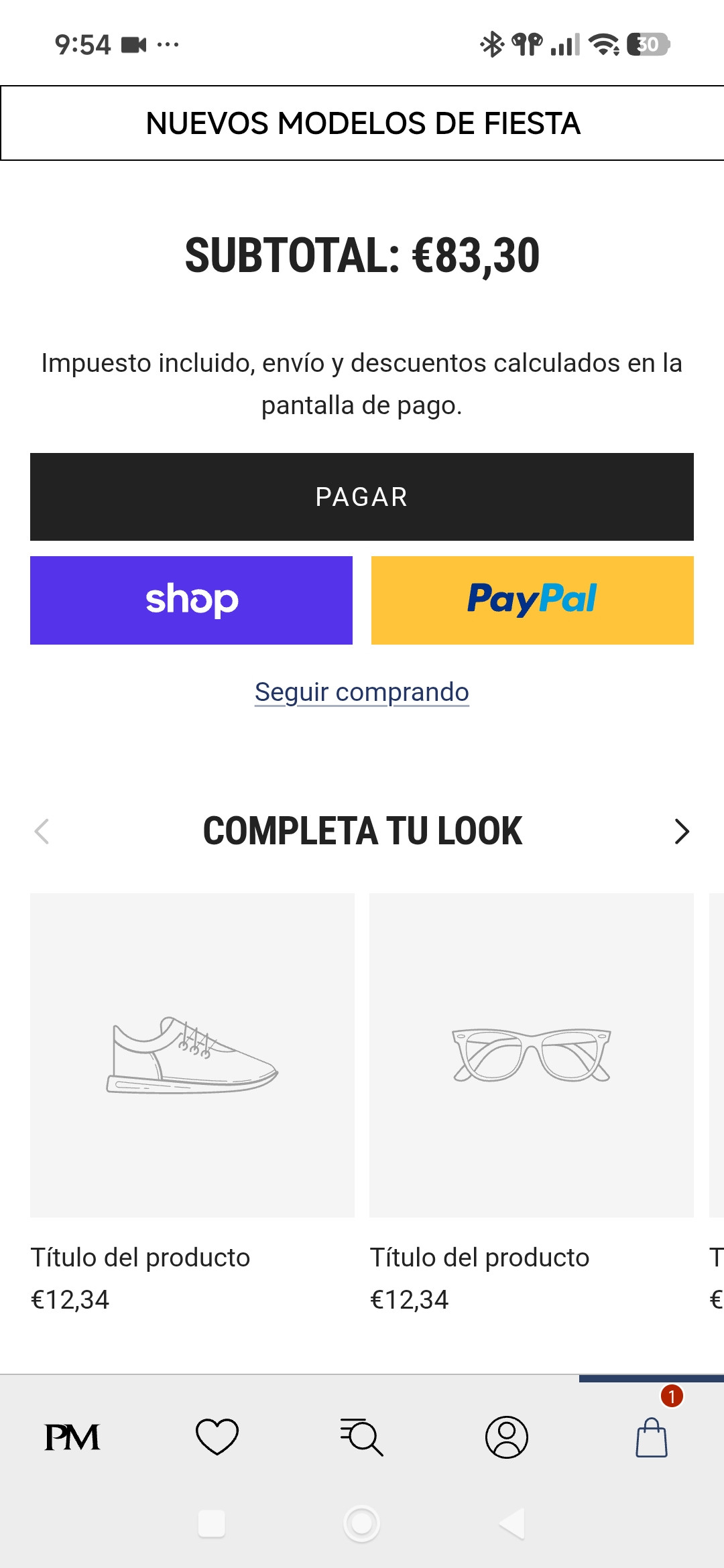Go back with the system back button

tap(512, 1524)
